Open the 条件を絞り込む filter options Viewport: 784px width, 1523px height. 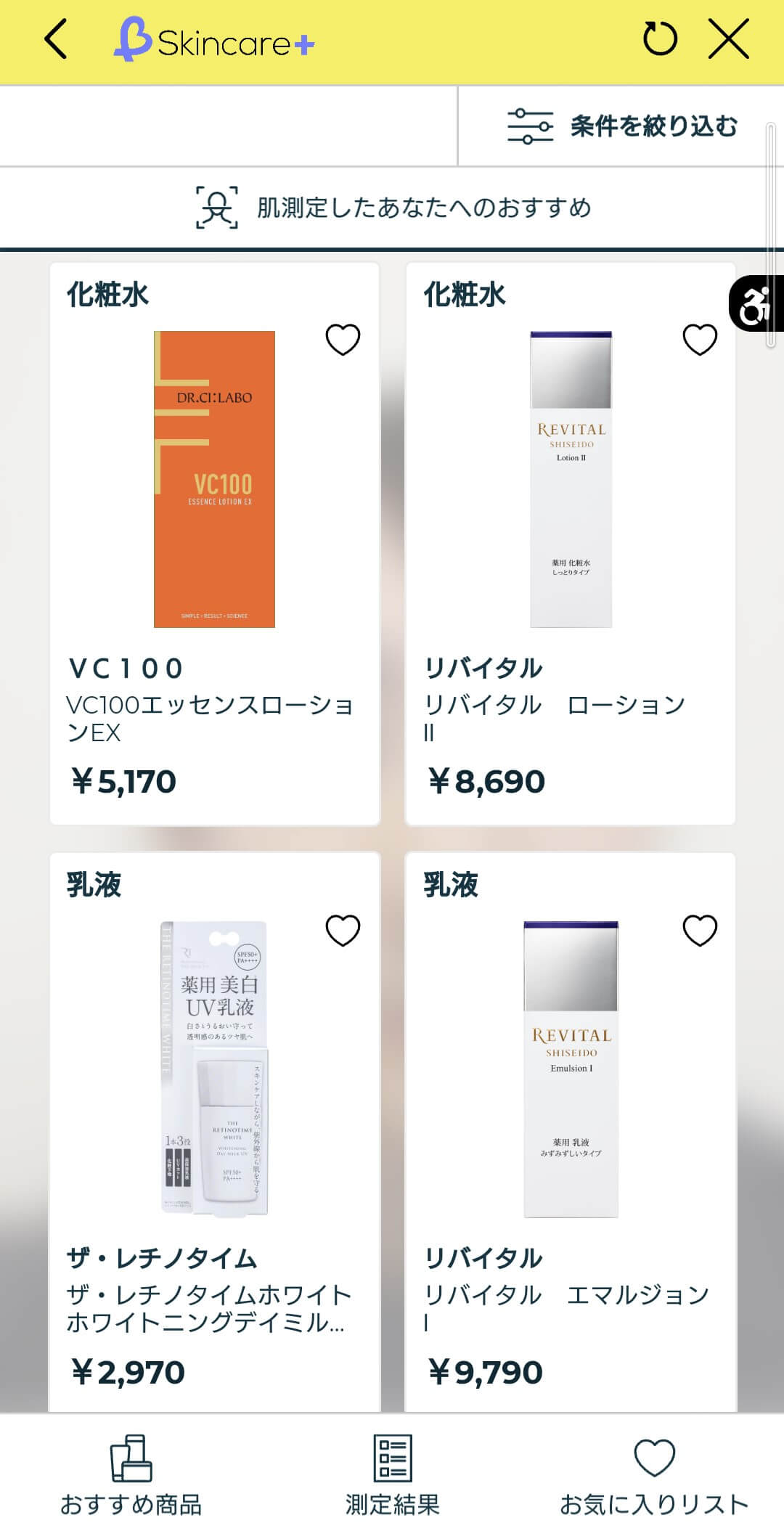coord(622,126)
